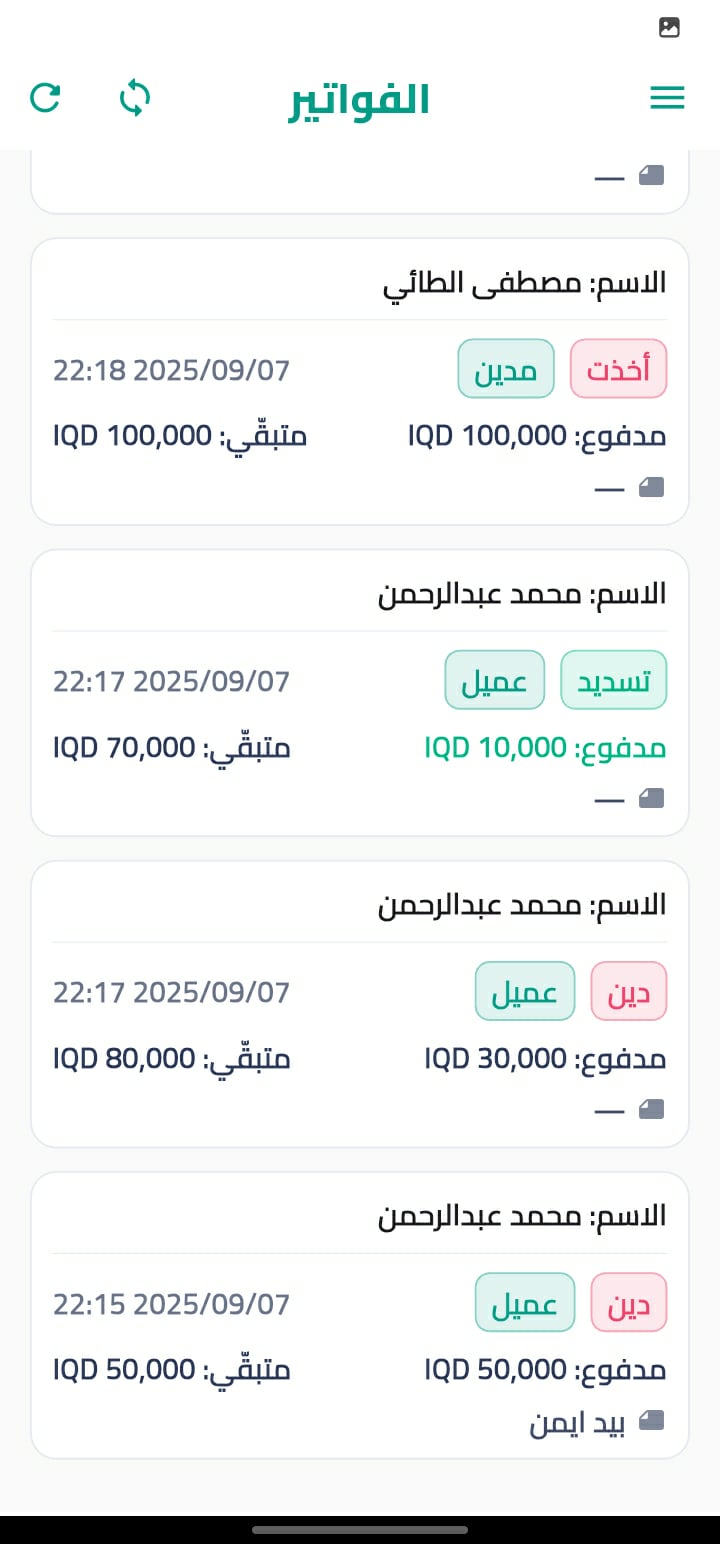
Task: Click the note icon in the topmost partial card
Action: pyautogui.click(x=652, y=175)
